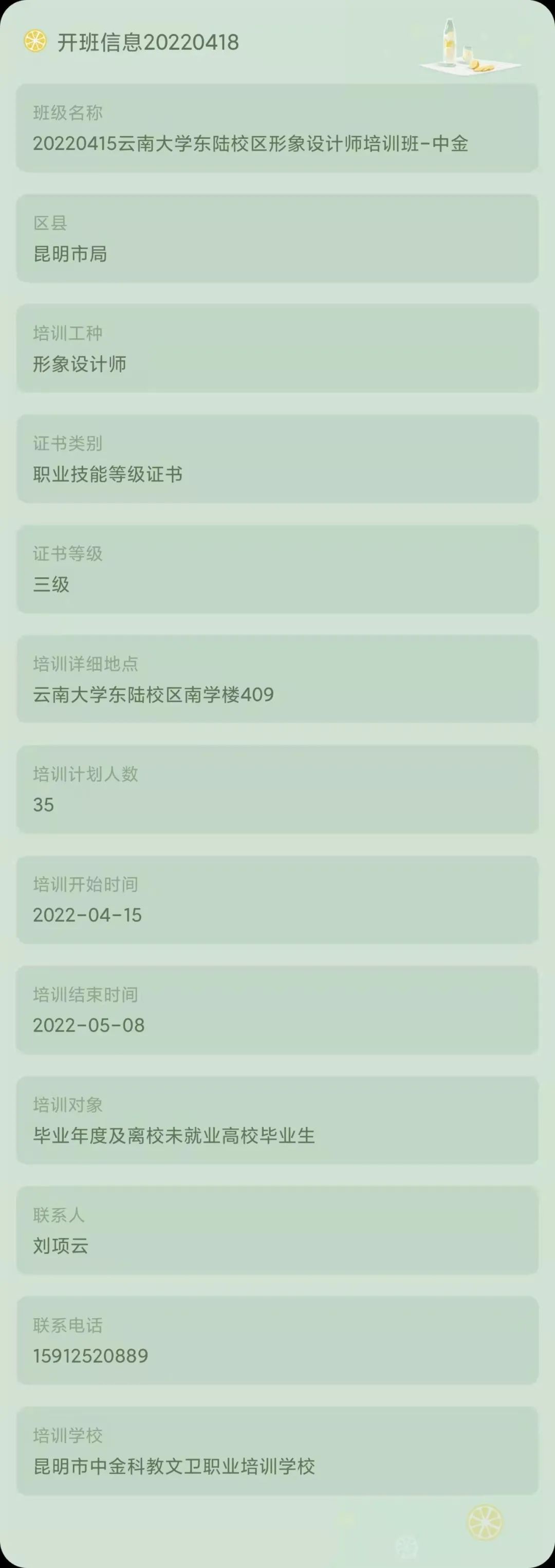Click the end date 2022-05-08

(x=88, y=1026)
